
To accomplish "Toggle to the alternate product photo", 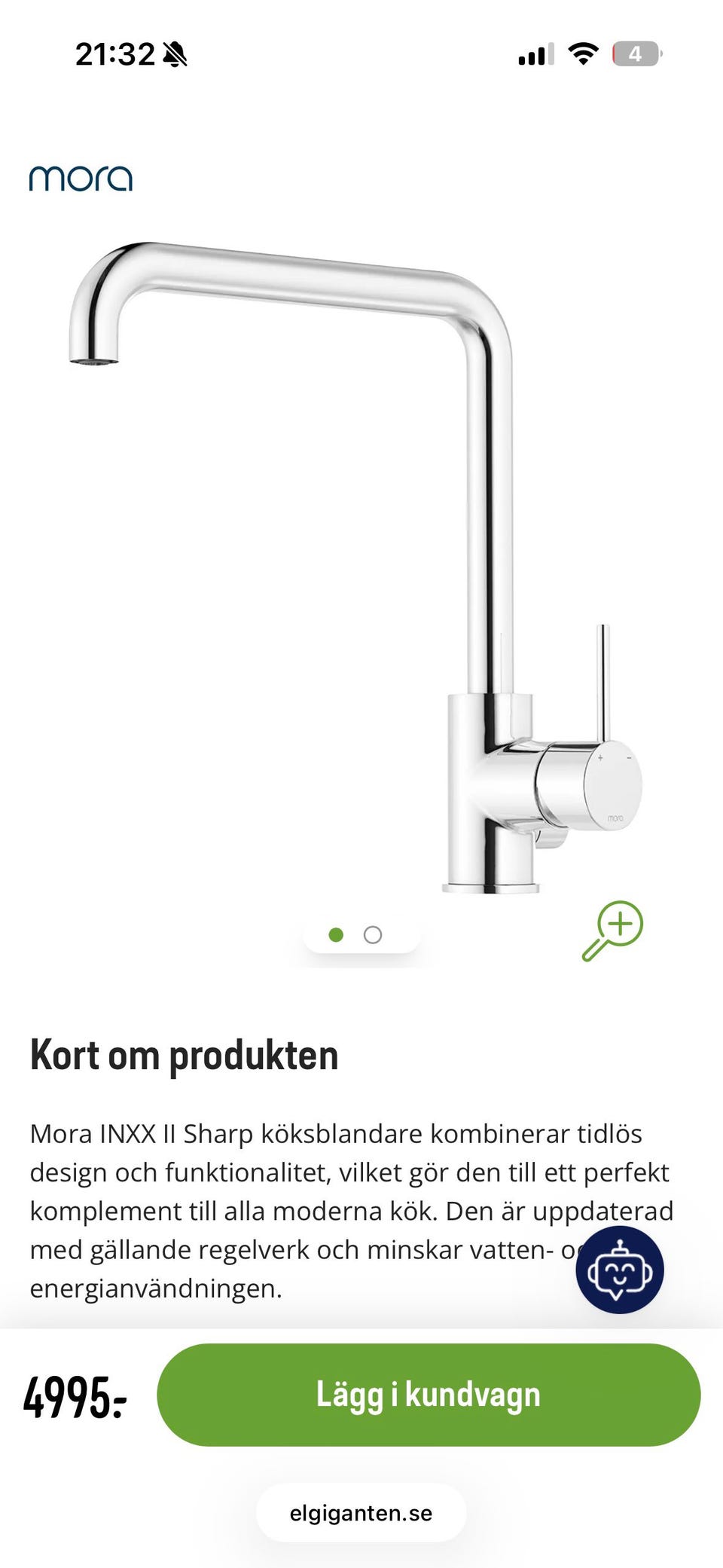I will (372, 934).
